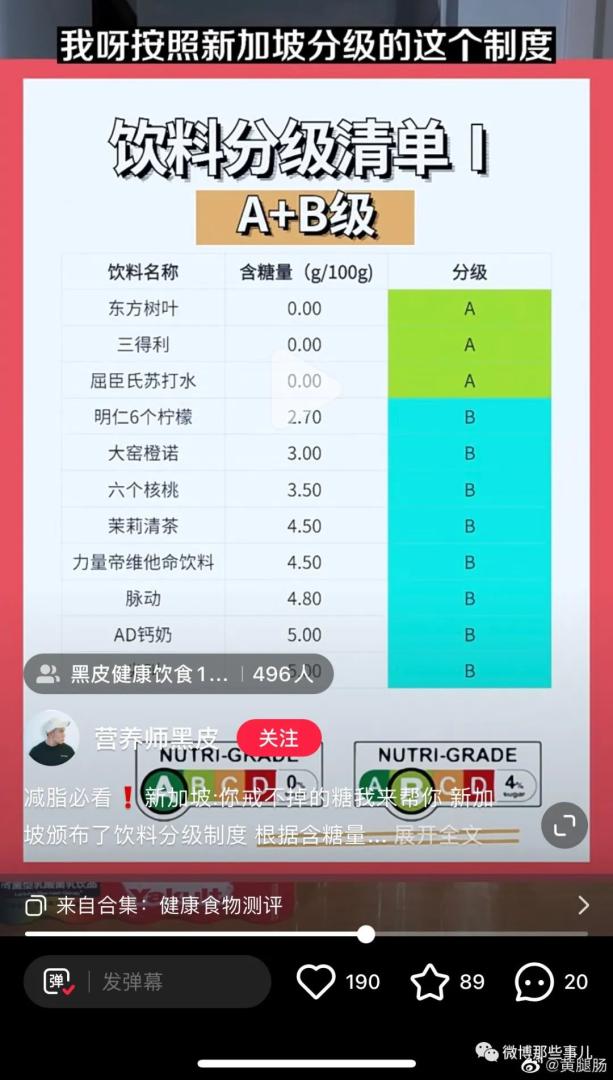Favorite the video with the star

[x=430, y=982]
